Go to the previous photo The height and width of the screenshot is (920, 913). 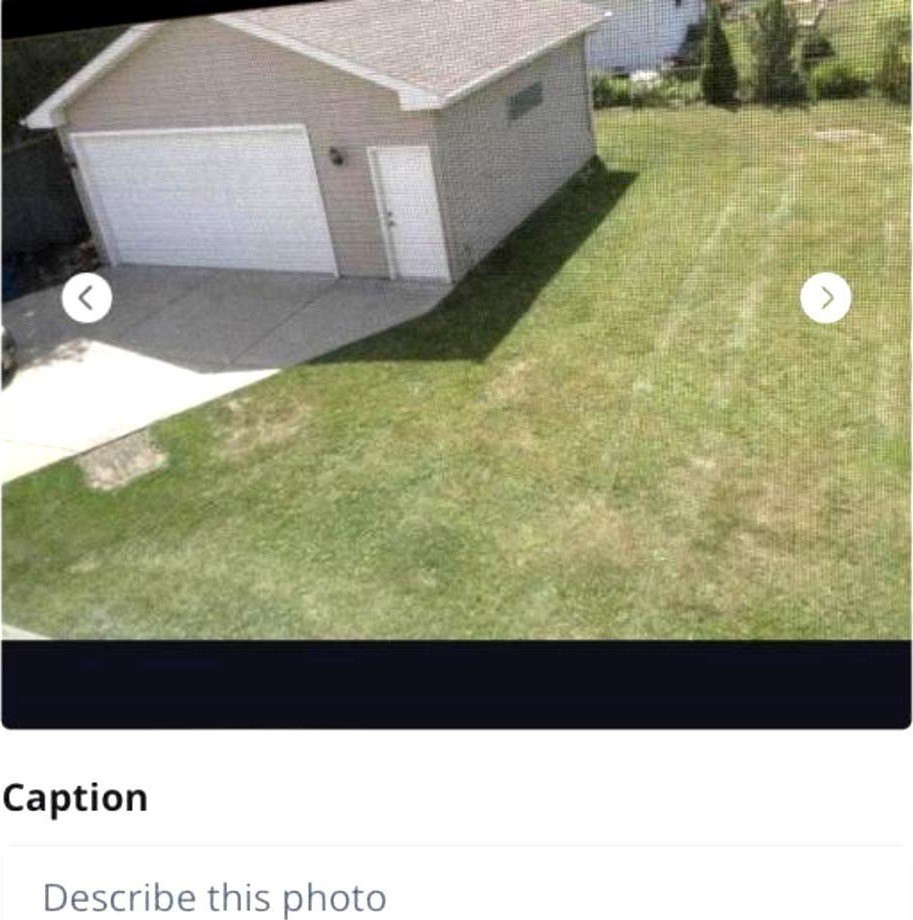[86, 298]
